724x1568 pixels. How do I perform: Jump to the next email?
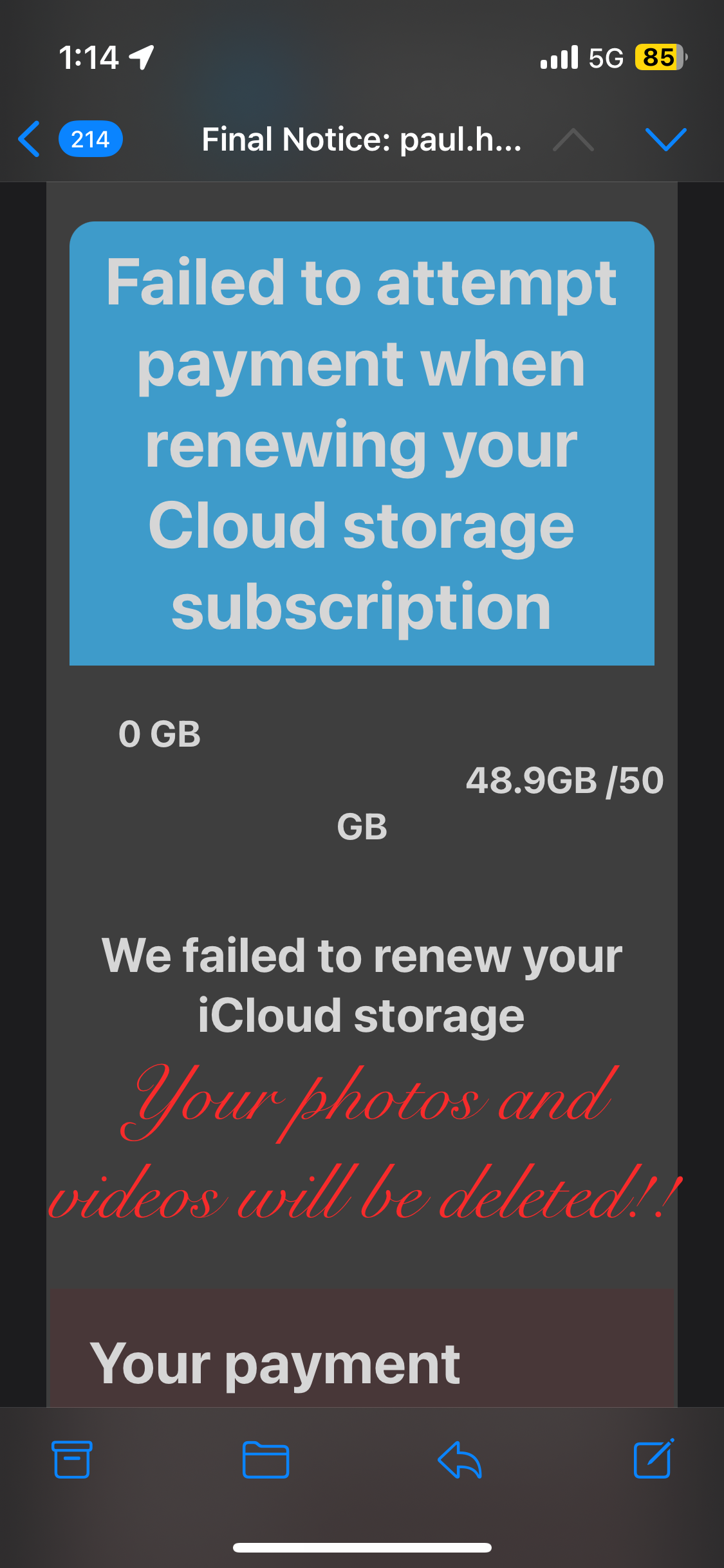665,139
